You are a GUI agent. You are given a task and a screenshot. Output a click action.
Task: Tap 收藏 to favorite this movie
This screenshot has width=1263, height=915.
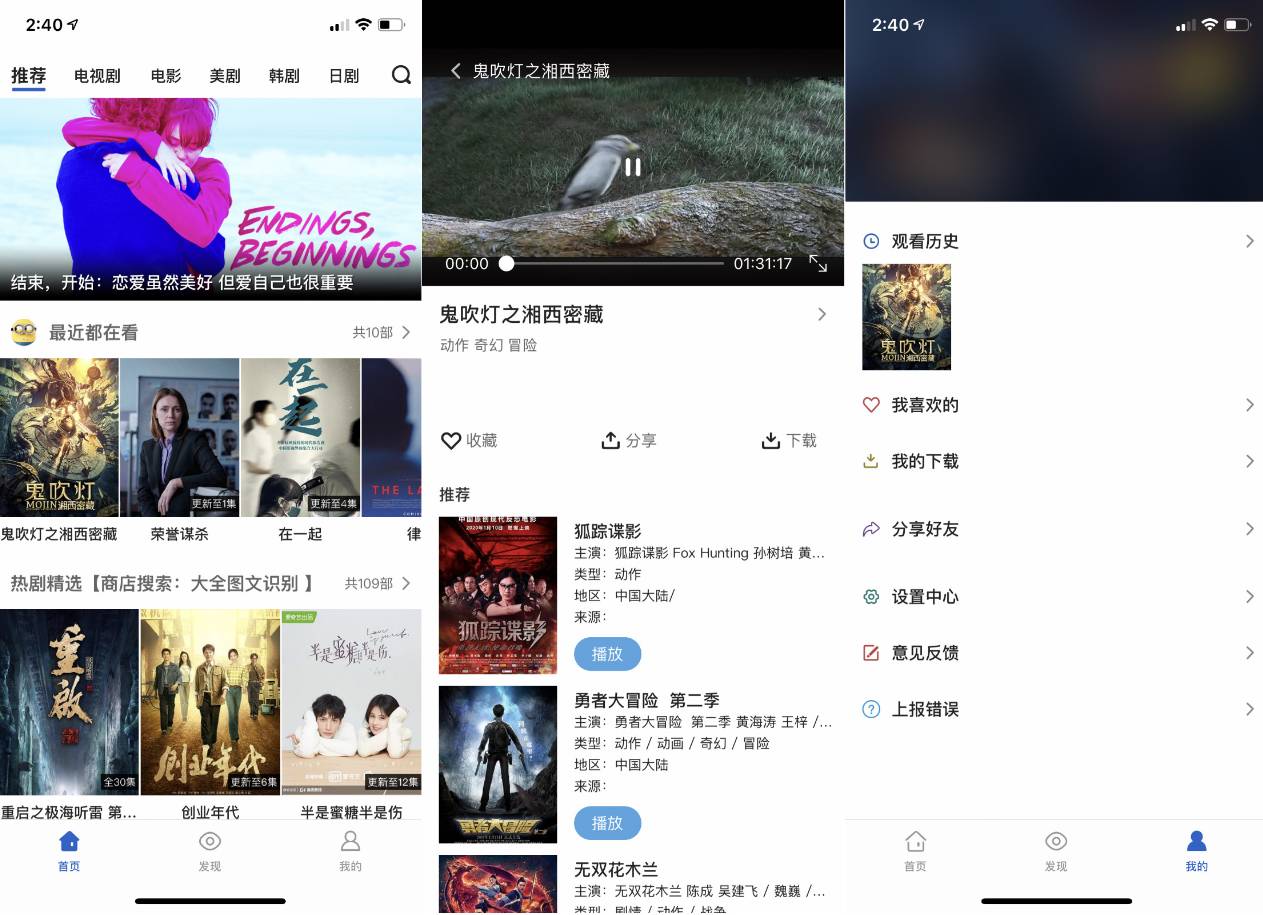tap(469, 441)
